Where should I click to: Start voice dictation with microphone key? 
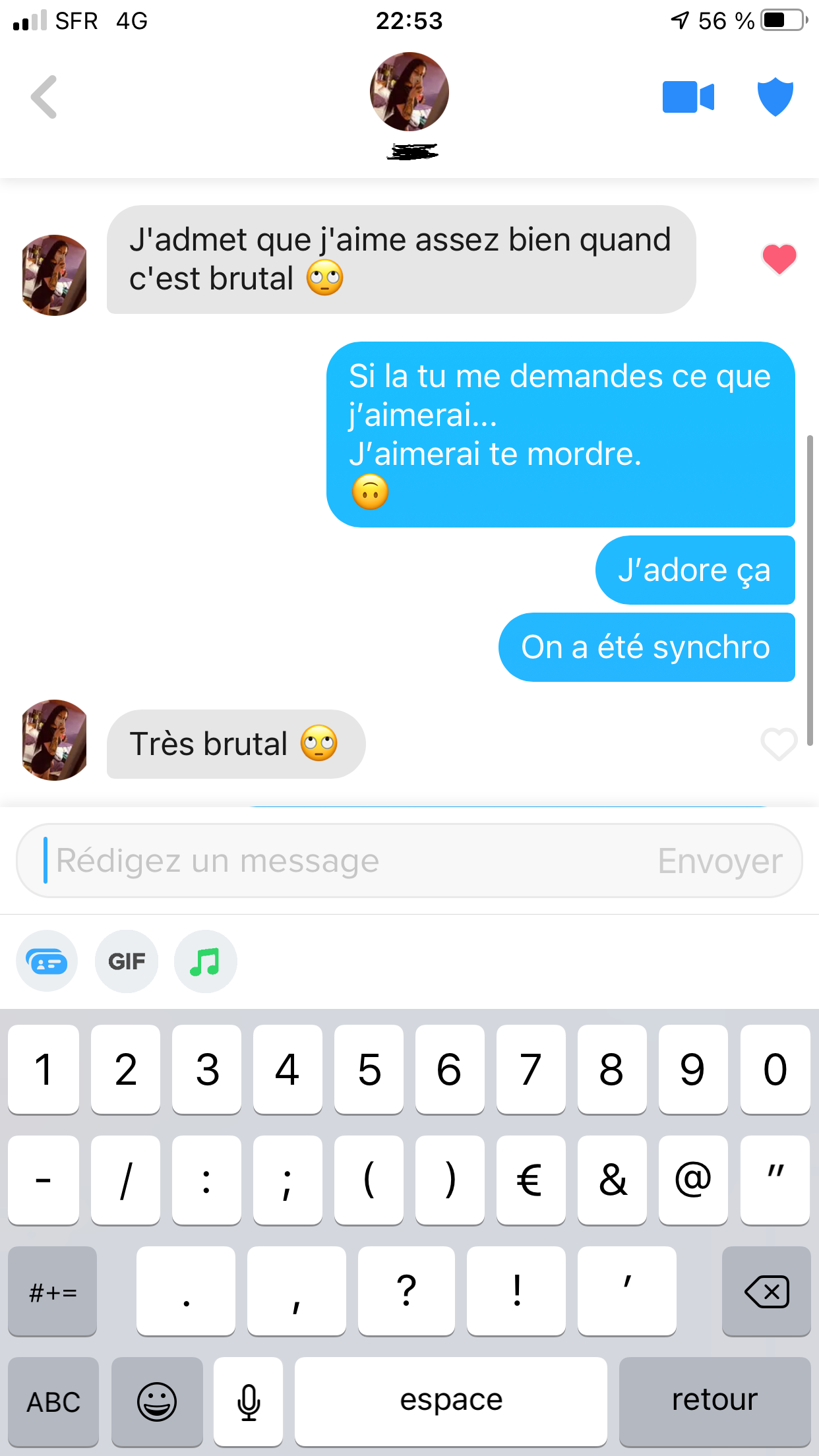pyautogui.click(x=249, y=1401)
